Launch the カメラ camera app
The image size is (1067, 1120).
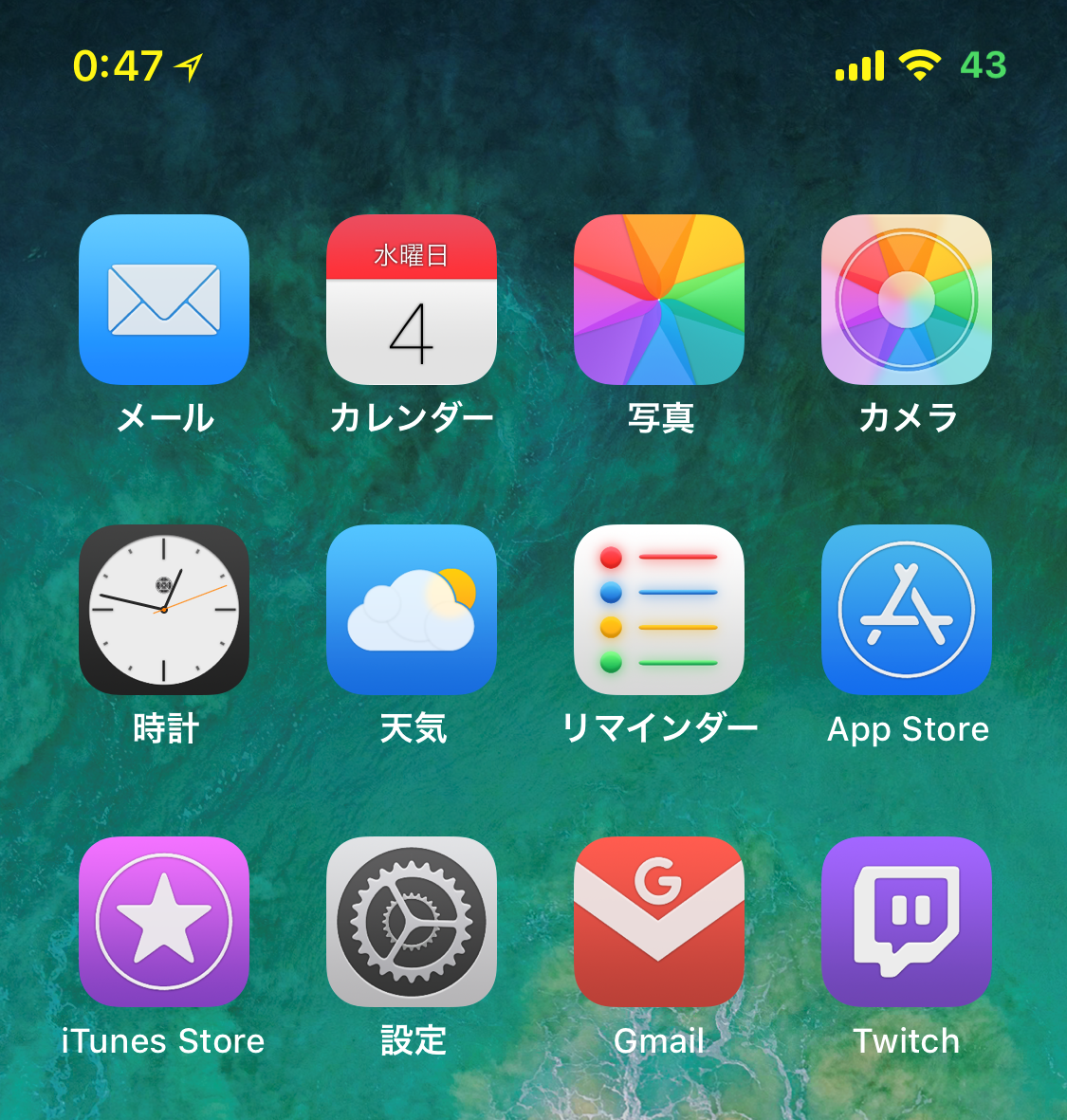pos(907,300)
